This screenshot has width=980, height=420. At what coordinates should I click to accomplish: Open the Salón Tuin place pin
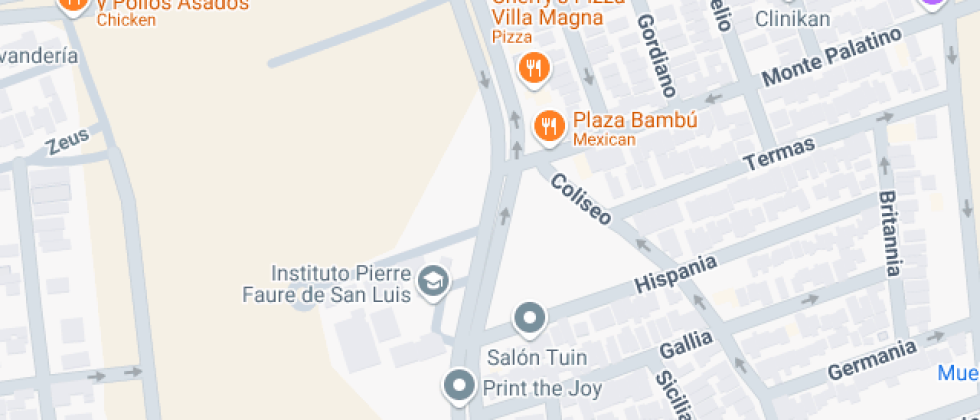[529, 319]
